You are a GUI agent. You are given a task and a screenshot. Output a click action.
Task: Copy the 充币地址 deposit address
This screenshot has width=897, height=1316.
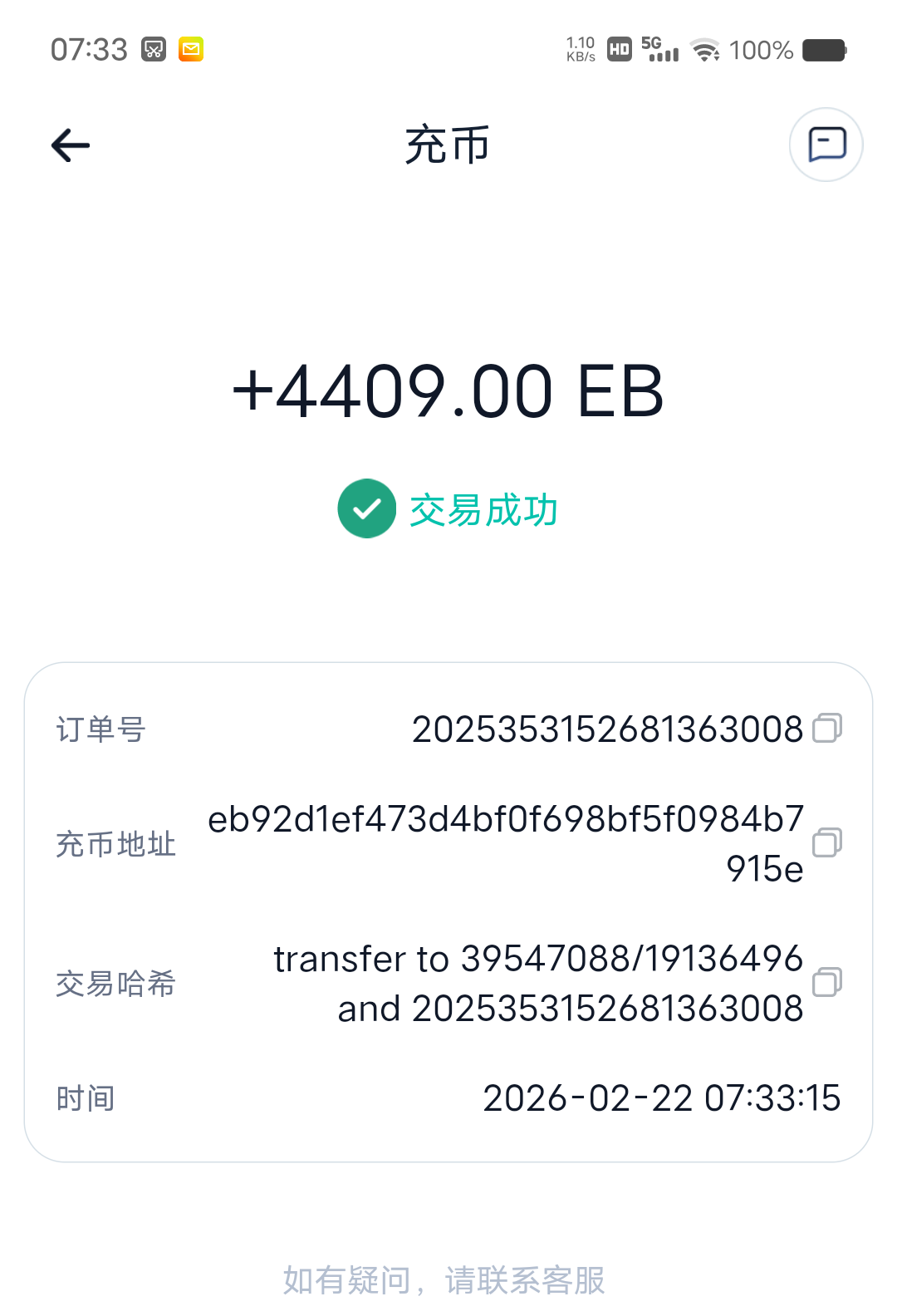coord(826,843)
